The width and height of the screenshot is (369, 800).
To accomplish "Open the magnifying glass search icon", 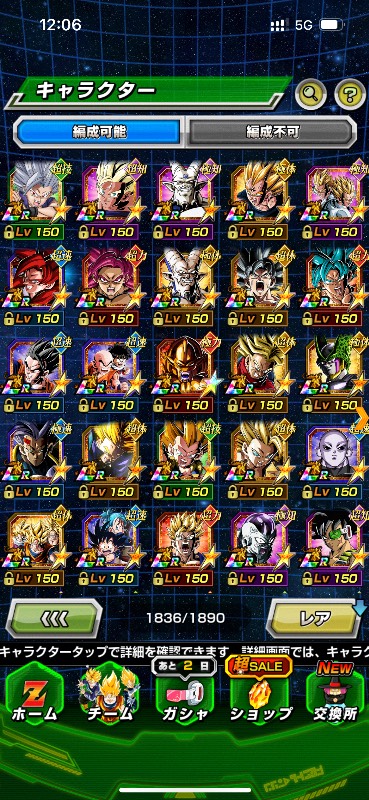I will (x=311, y=94).
